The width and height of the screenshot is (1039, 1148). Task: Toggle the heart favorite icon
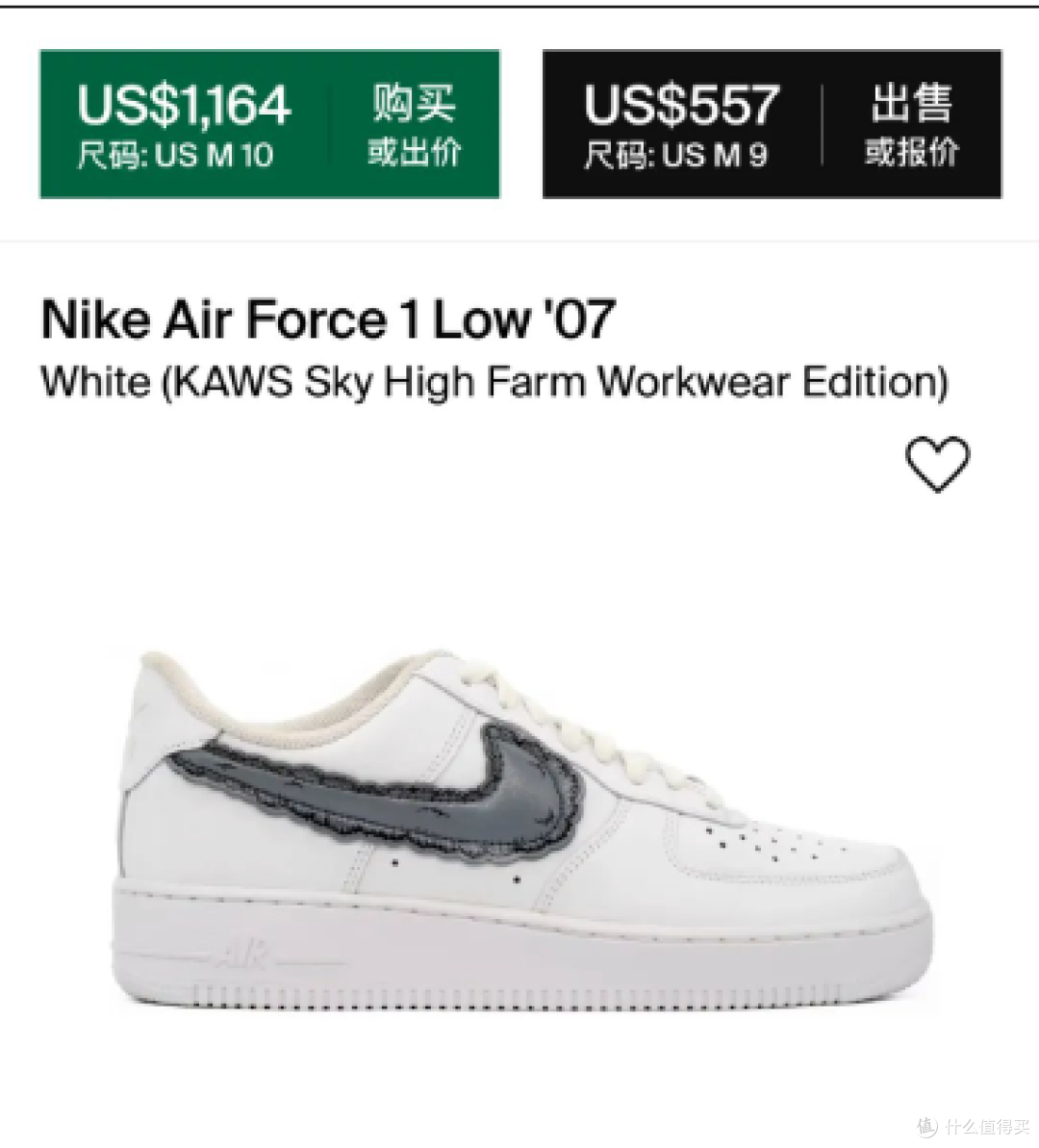tap(938, 465)
